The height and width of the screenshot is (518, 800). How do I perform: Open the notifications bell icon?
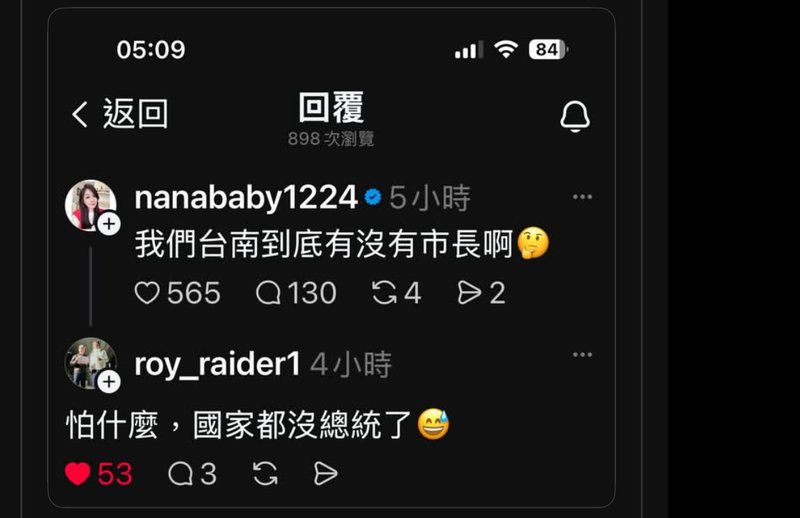pyautogui.click(x=574, y=117)
